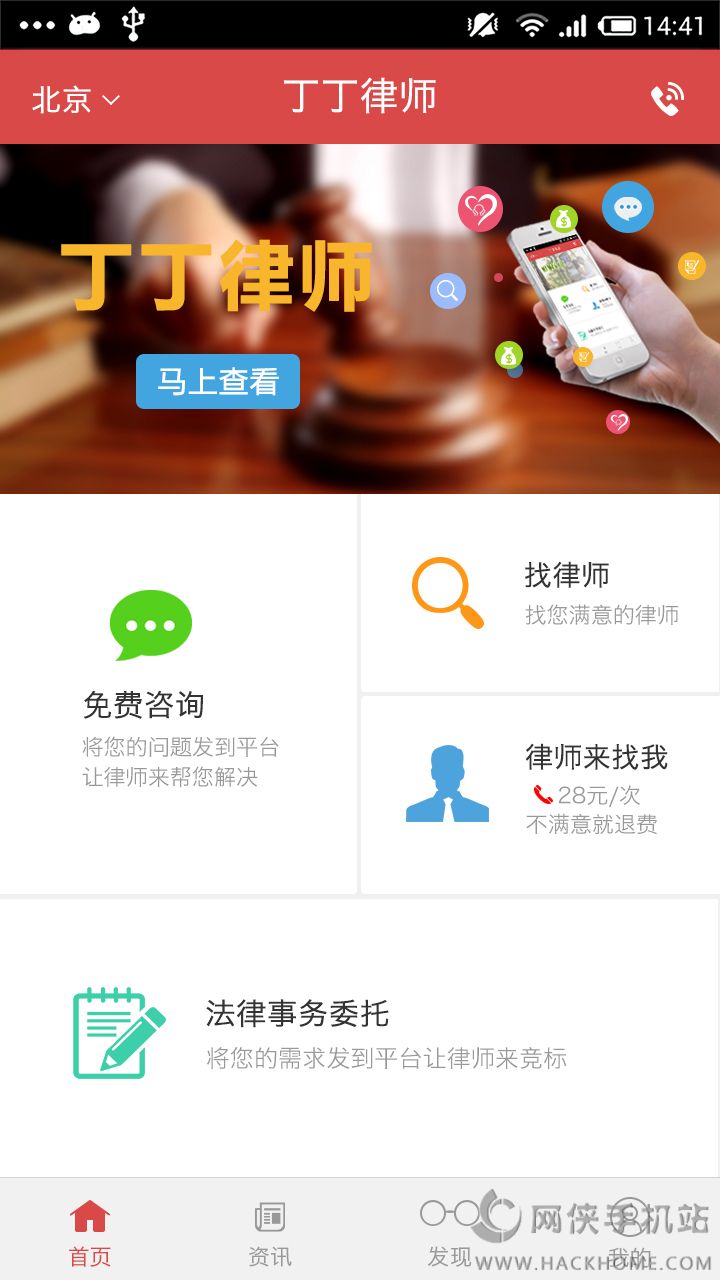
Task: Select the 律师来找我 card
Action: [540, 795]
